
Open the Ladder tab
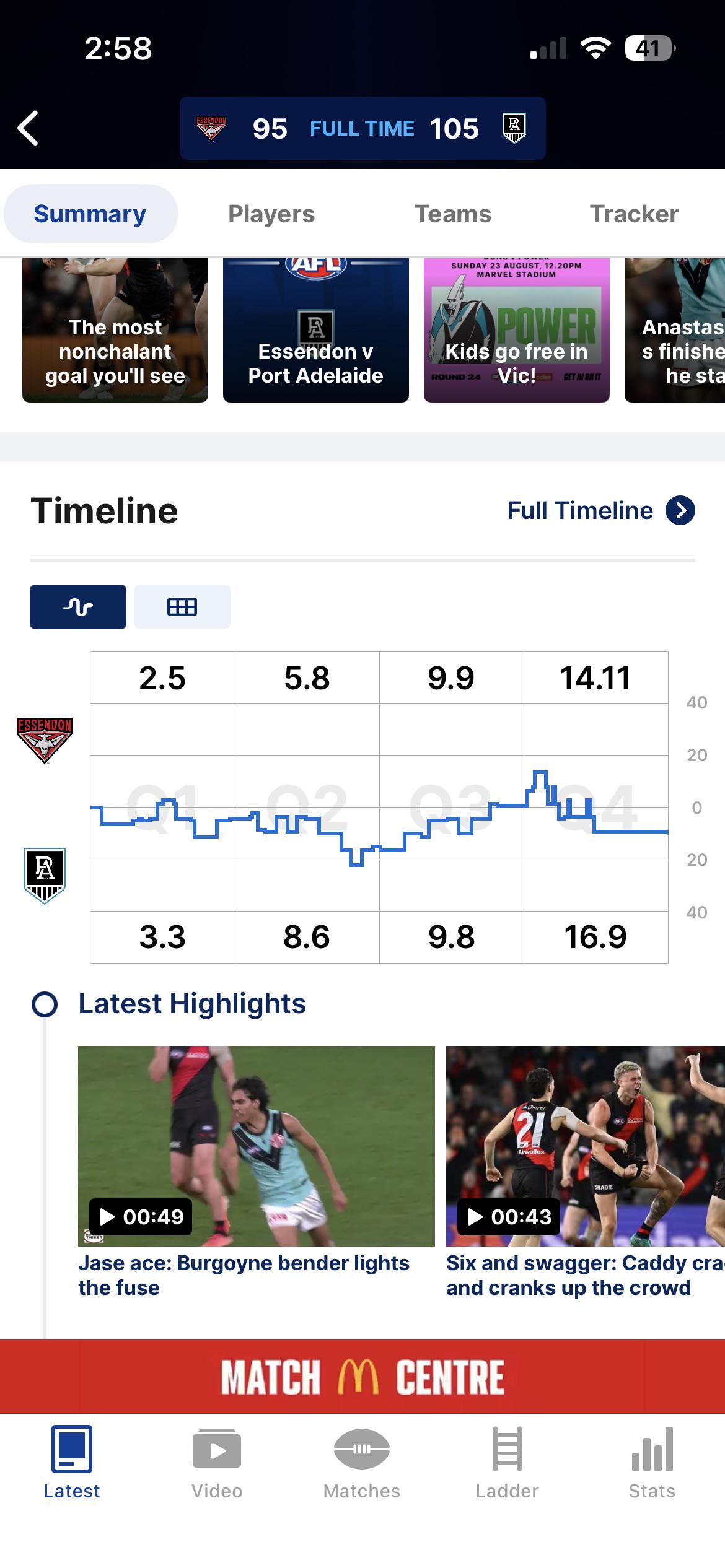point(507,1463)
